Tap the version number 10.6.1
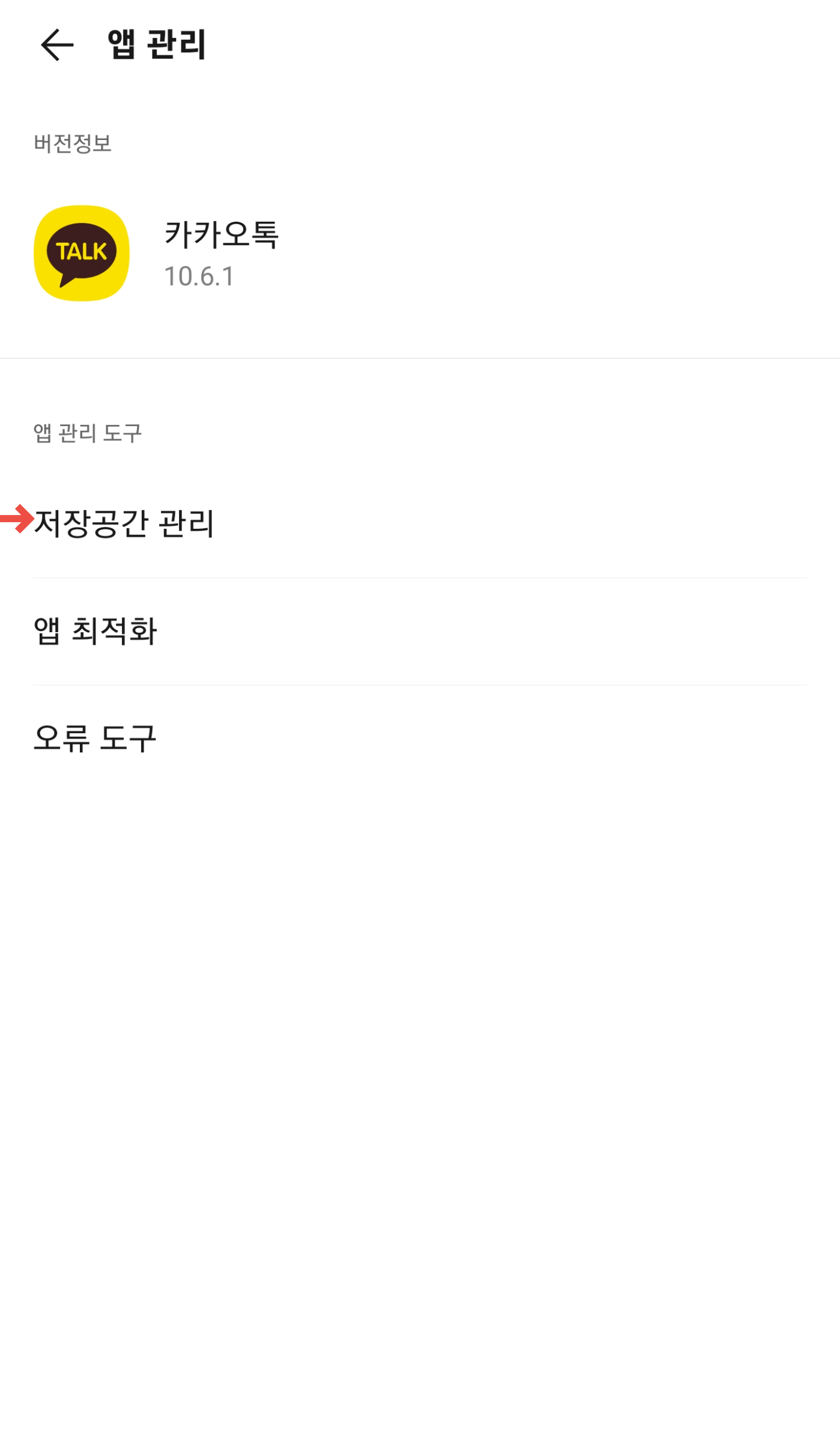 click(198, 275)
